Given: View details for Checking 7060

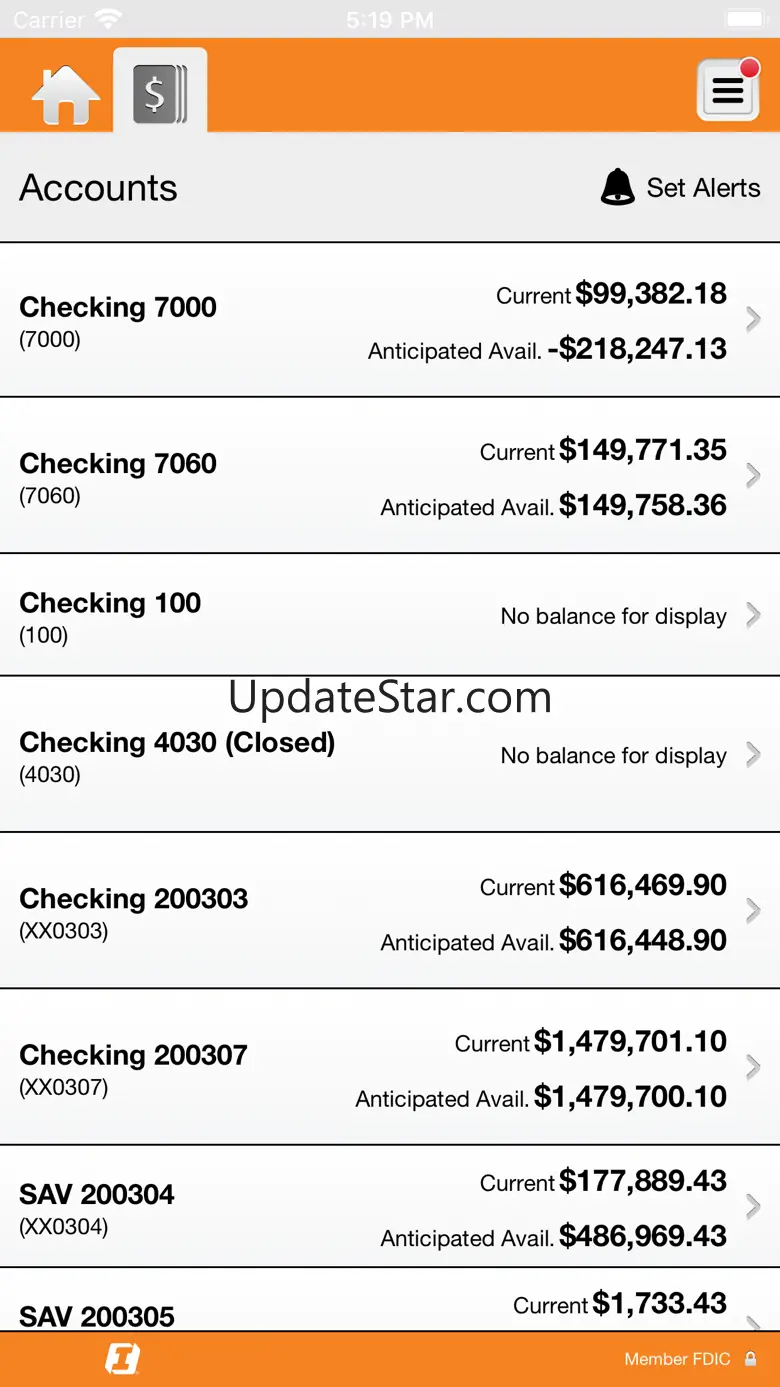Looking at the screenshot, I should click(x=390, y=476).
